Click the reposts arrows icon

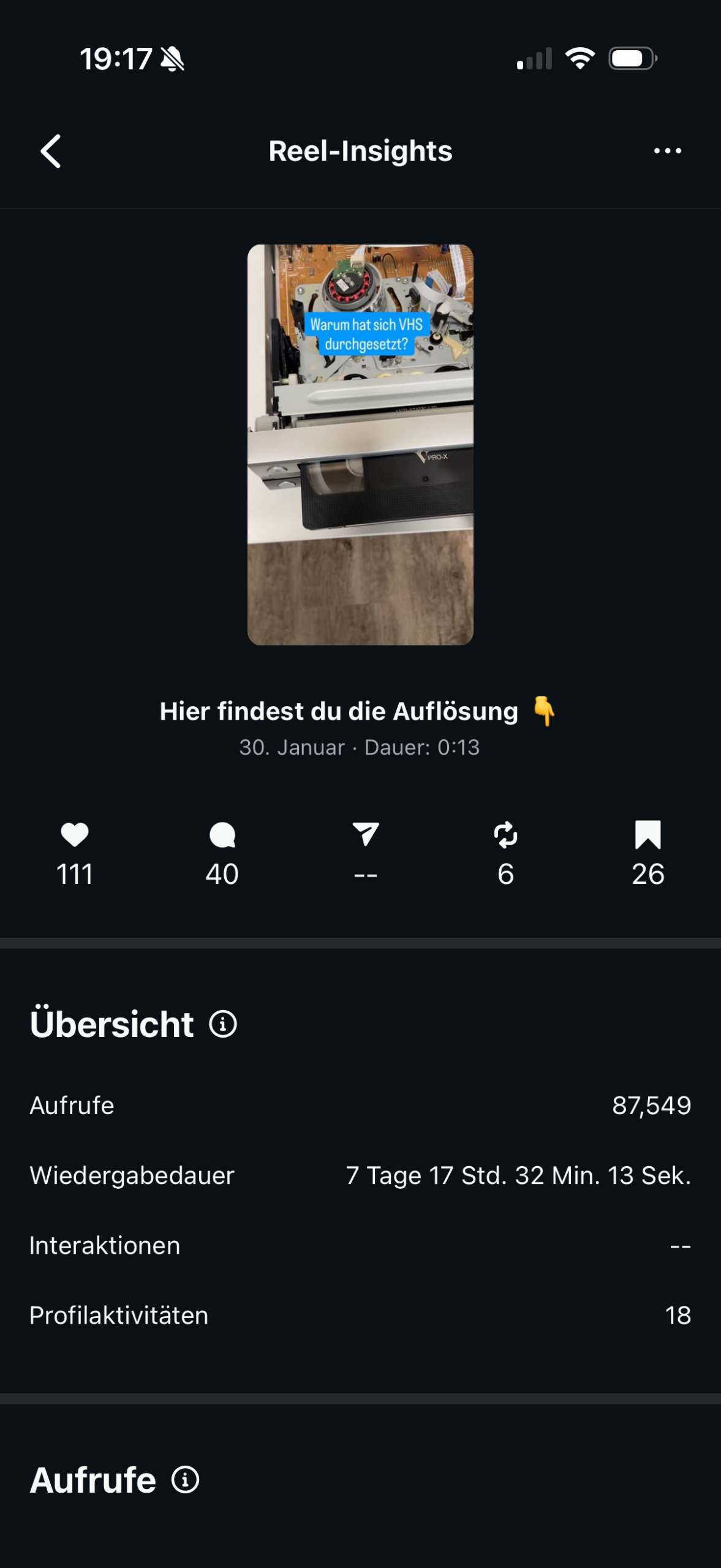[x=507, y=835]
